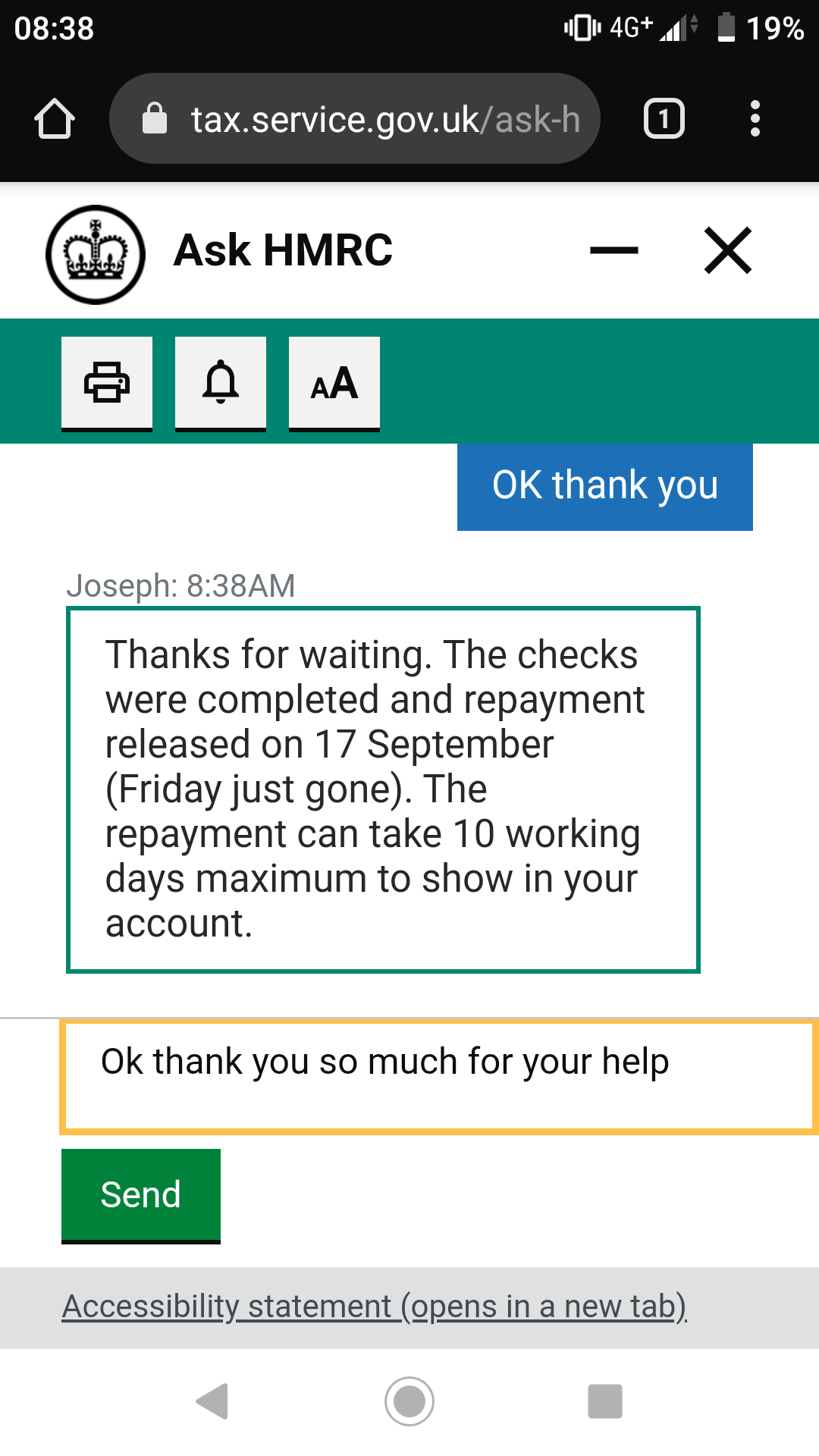Minimise the Ask HMRC chat window
Viewport: 819px width, 1456px height.
pos(614,250)
